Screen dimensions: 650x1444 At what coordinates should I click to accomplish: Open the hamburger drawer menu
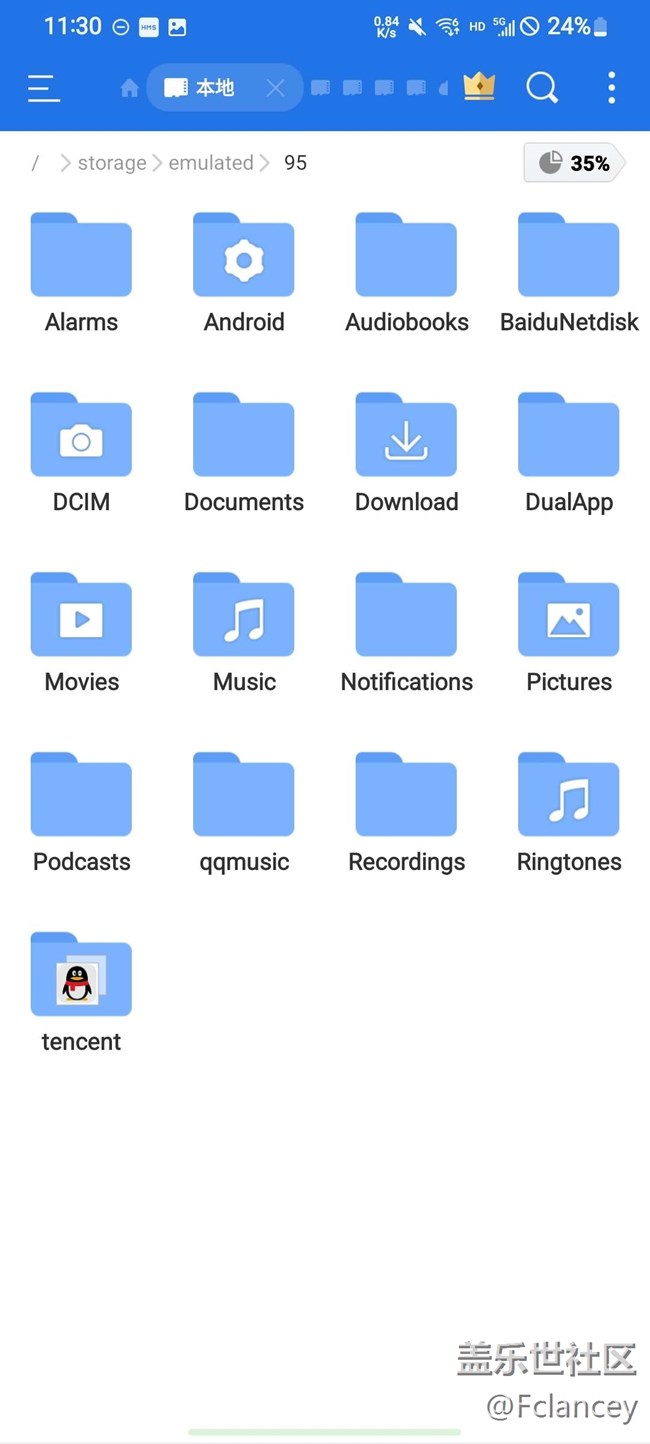tap(44, 88)
